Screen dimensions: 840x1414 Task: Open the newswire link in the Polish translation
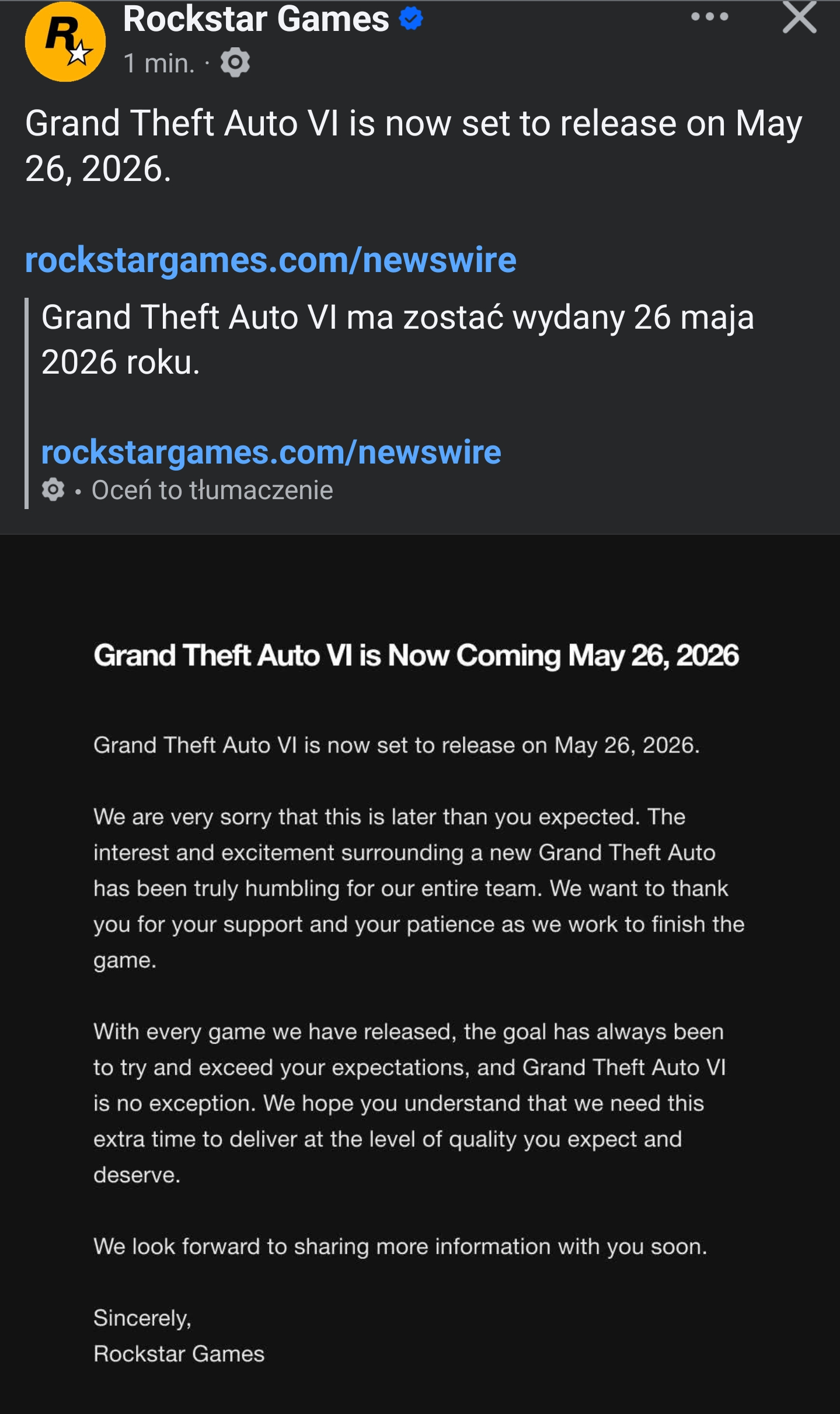271,452
